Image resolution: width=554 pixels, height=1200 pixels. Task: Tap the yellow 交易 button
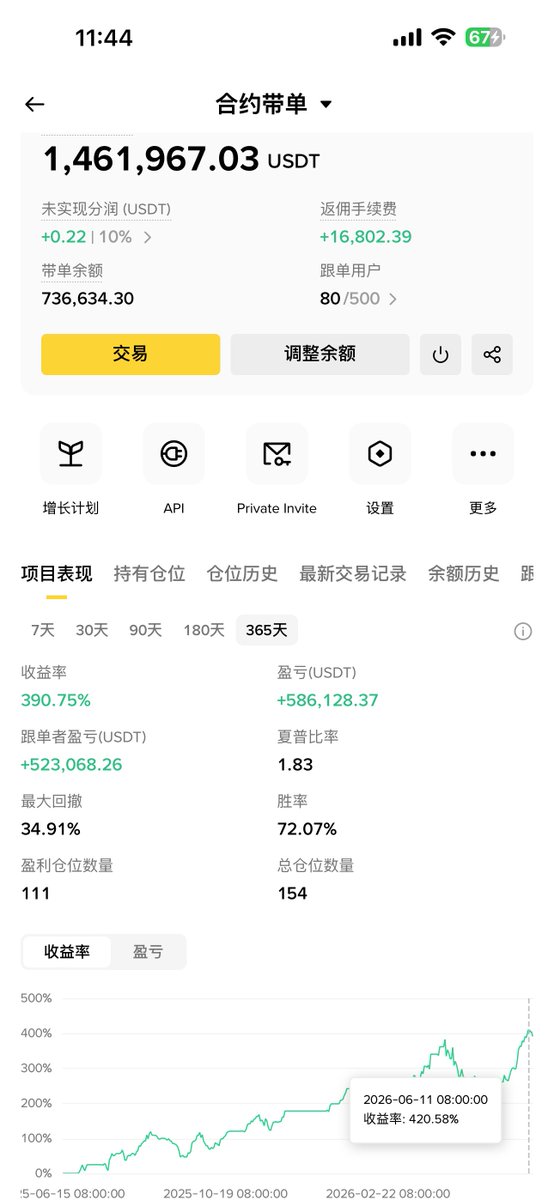tap(130, 354)
